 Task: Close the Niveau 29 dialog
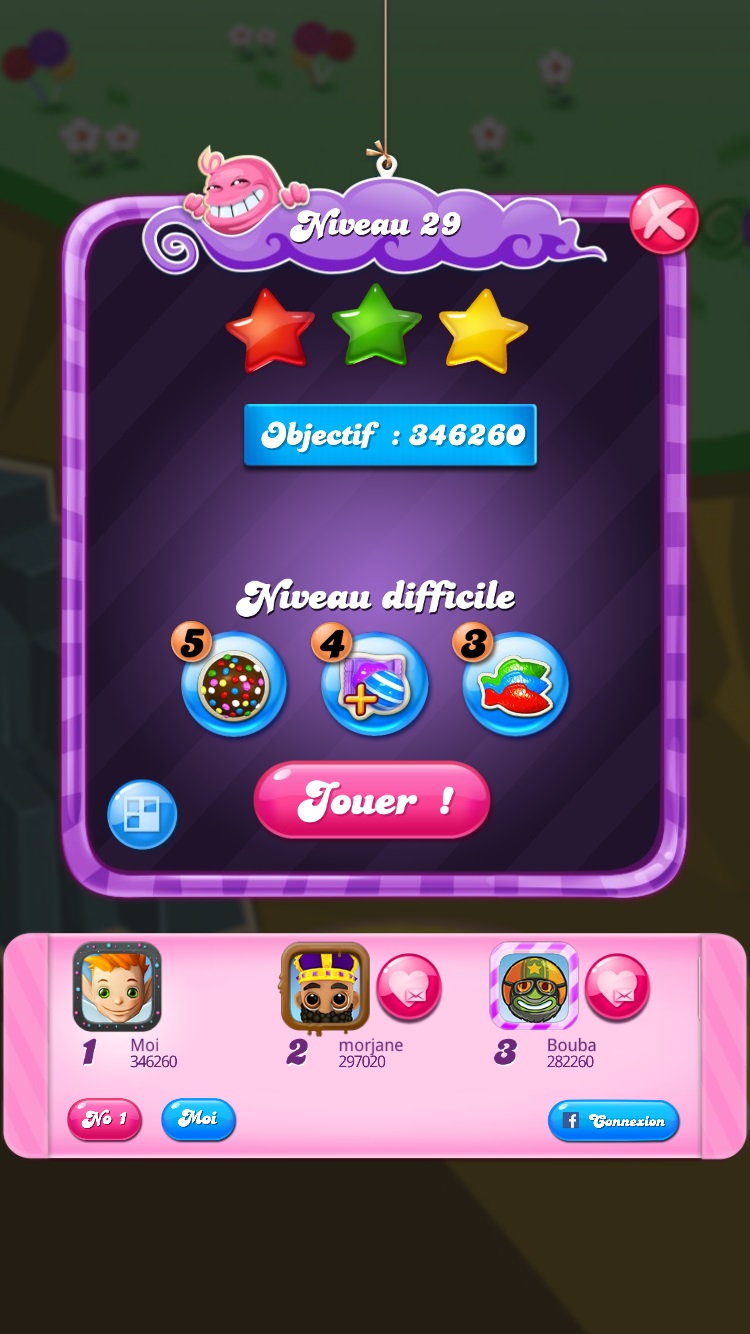click(663, 219)
